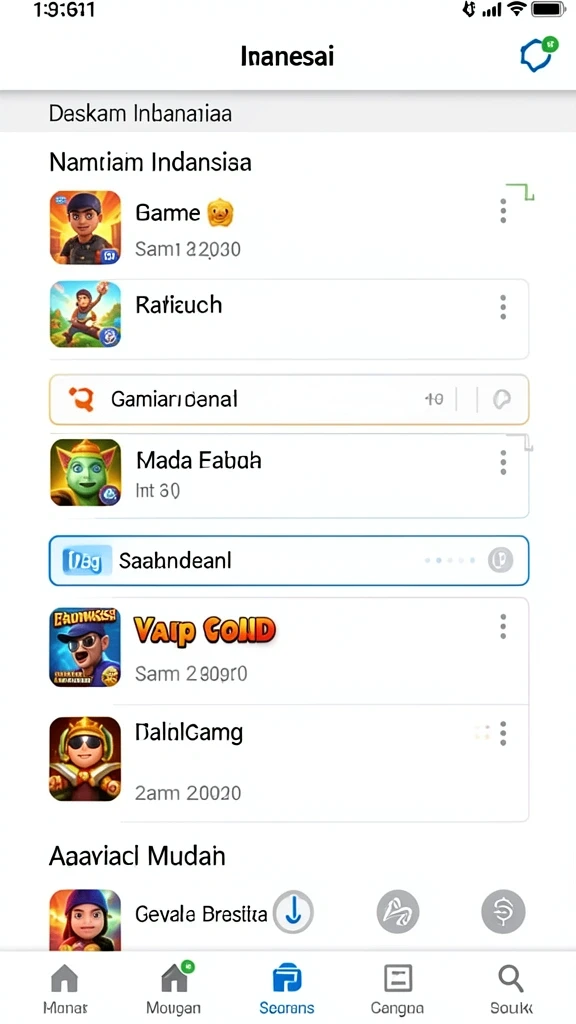Open overflow menu for Ratiouch
576x1024 pixels.
pyautogui.click(x=503, y=307)
